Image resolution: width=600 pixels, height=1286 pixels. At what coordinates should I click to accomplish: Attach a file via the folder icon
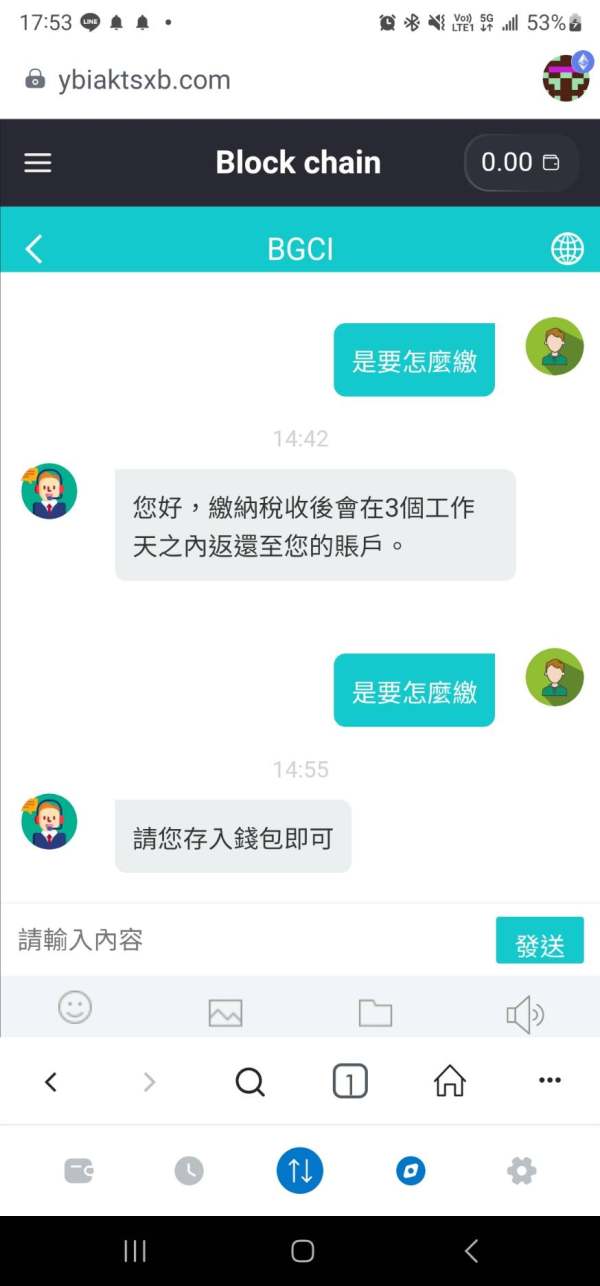pyautogui.click(x=375, y=1013)
